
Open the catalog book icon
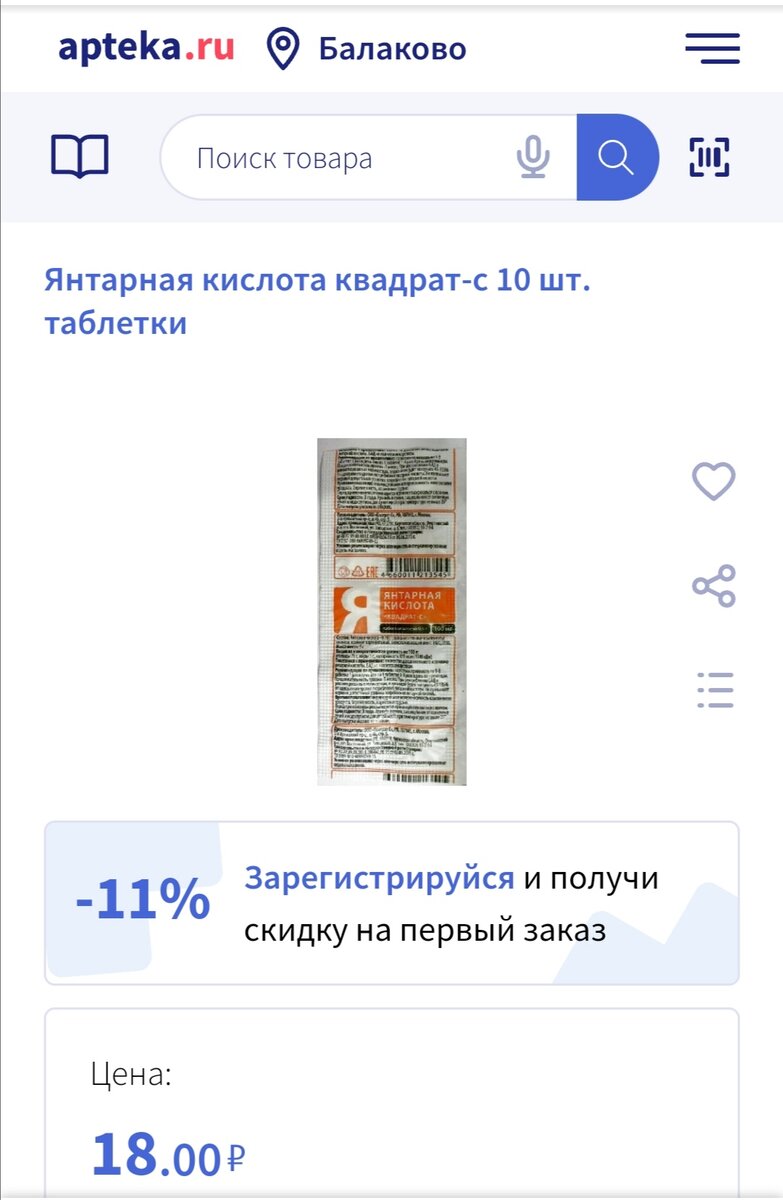tap(80, 157)
